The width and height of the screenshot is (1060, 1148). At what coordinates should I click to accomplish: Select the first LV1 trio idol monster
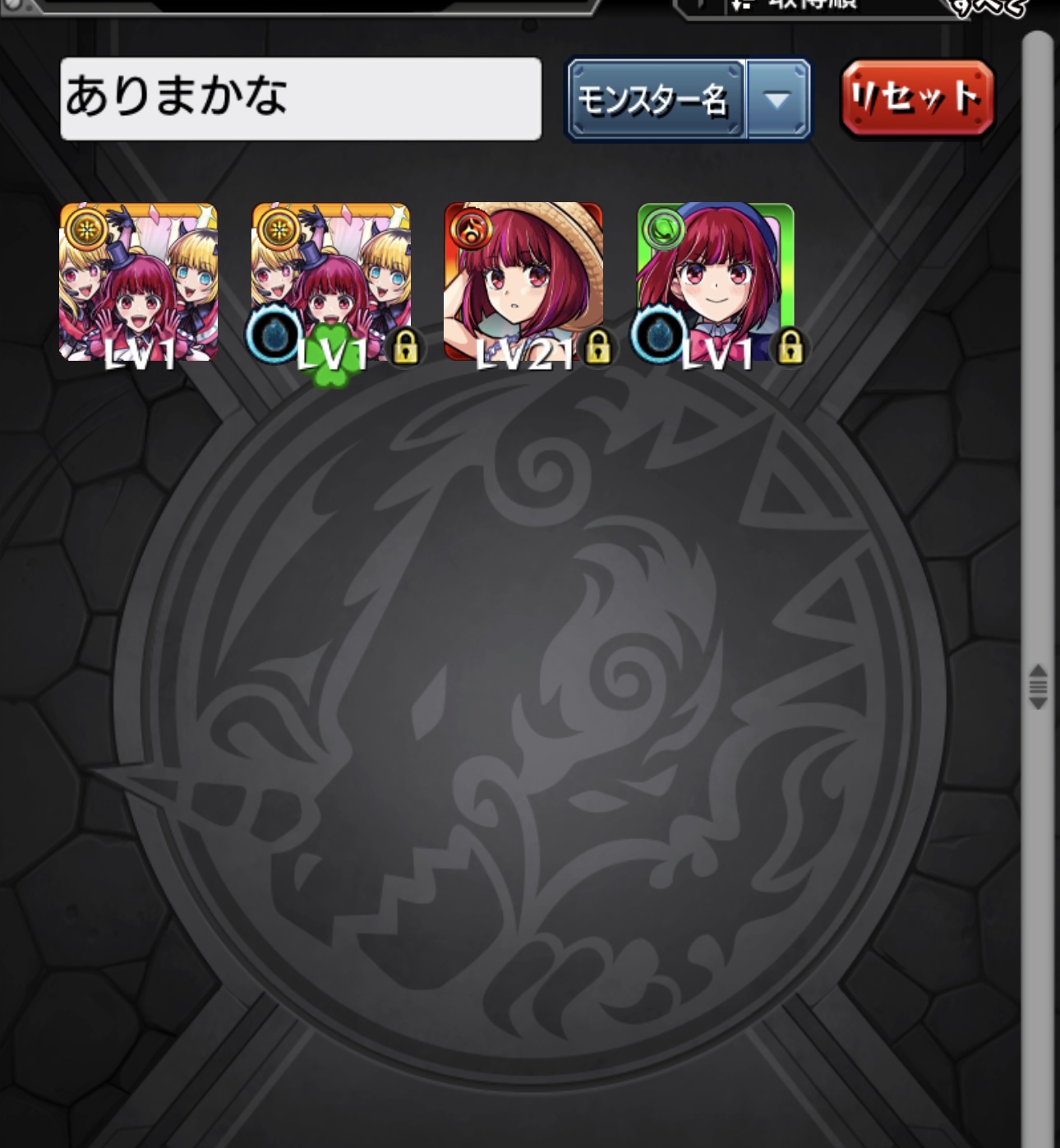[138, 281]
